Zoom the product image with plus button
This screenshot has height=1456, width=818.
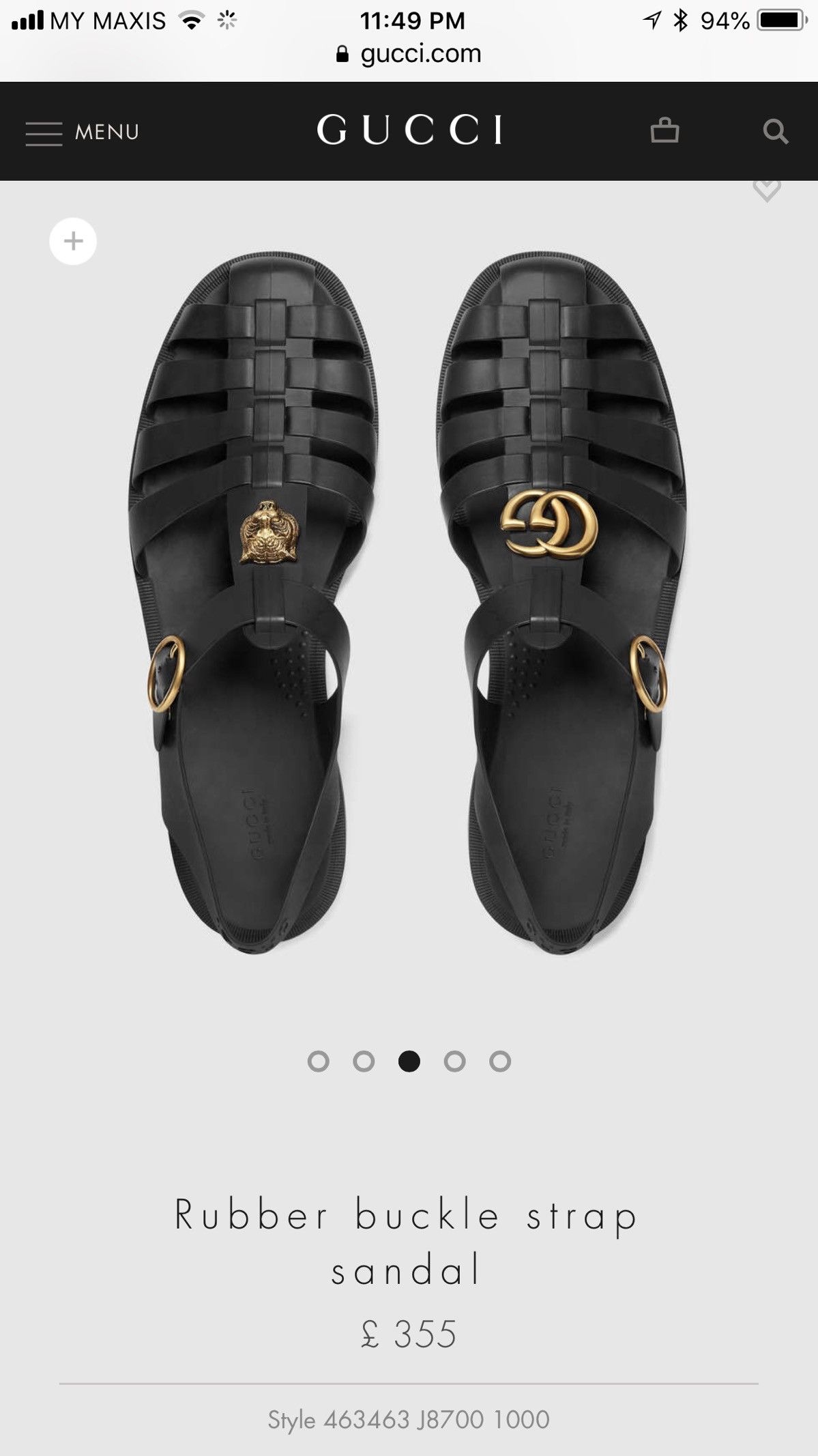(73, 241)
